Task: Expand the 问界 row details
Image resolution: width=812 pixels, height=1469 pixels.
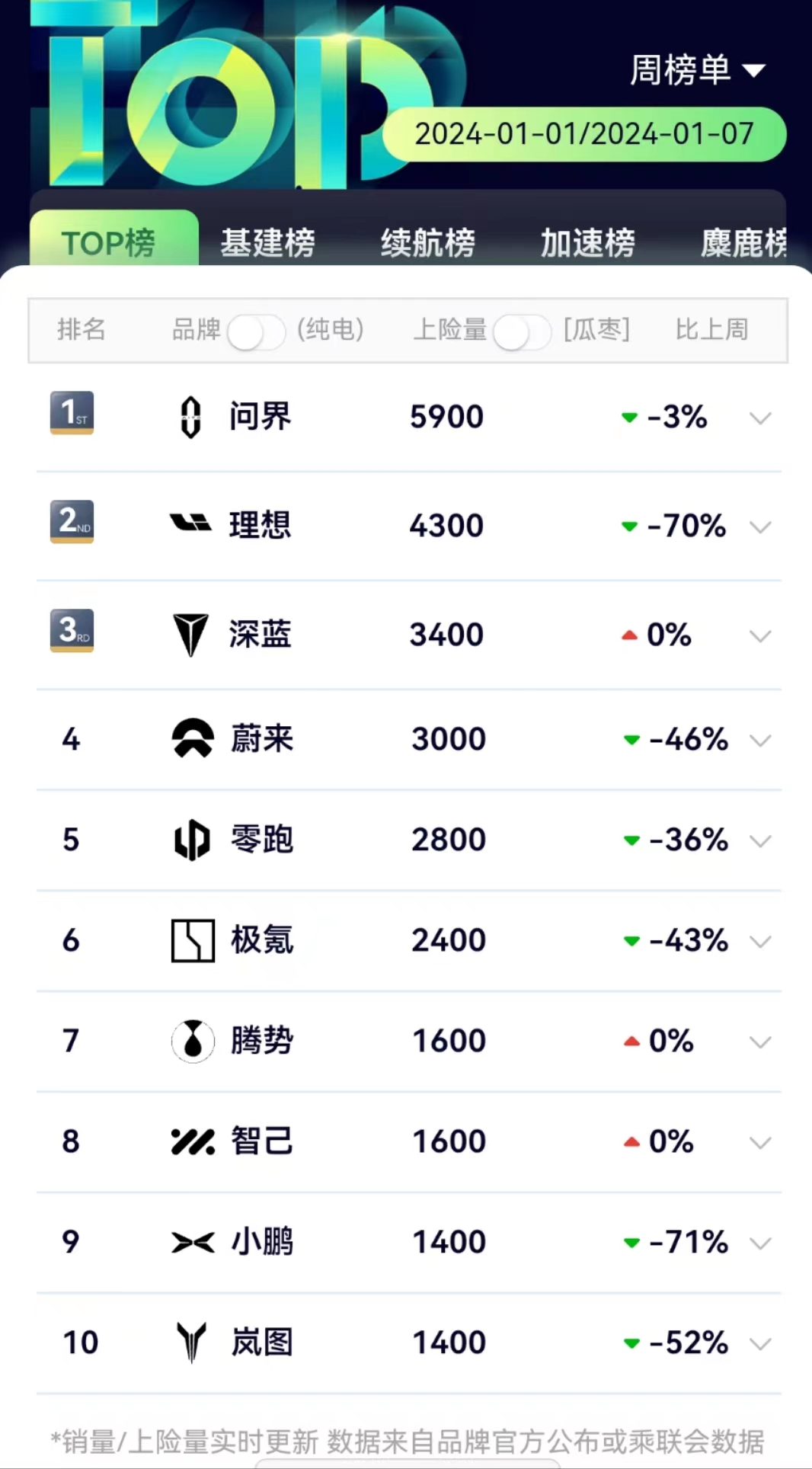Action: pyautogui.click(x=760, y=418)
